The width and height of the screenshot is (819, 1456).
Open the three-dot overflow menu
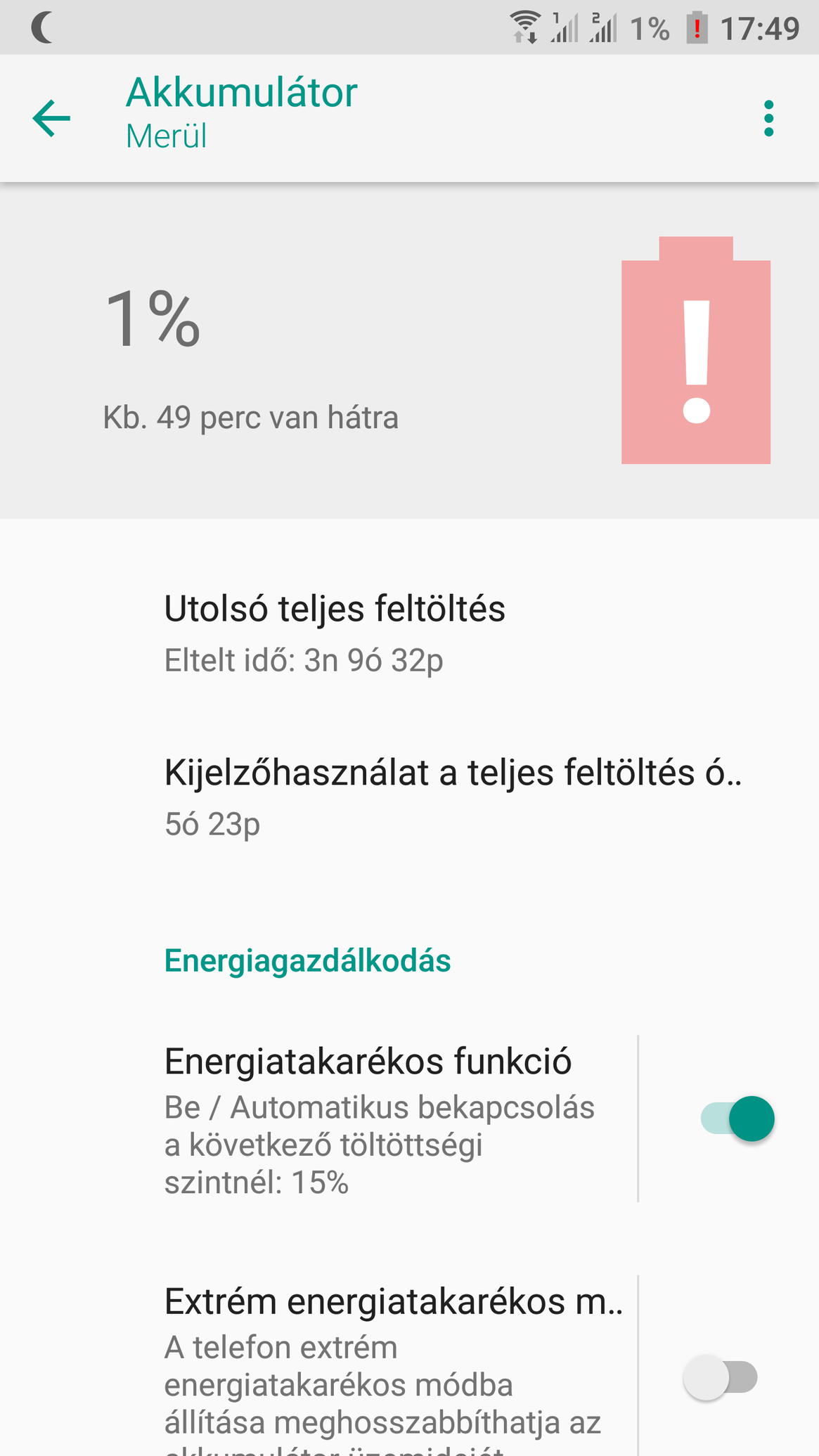point(768,118)
